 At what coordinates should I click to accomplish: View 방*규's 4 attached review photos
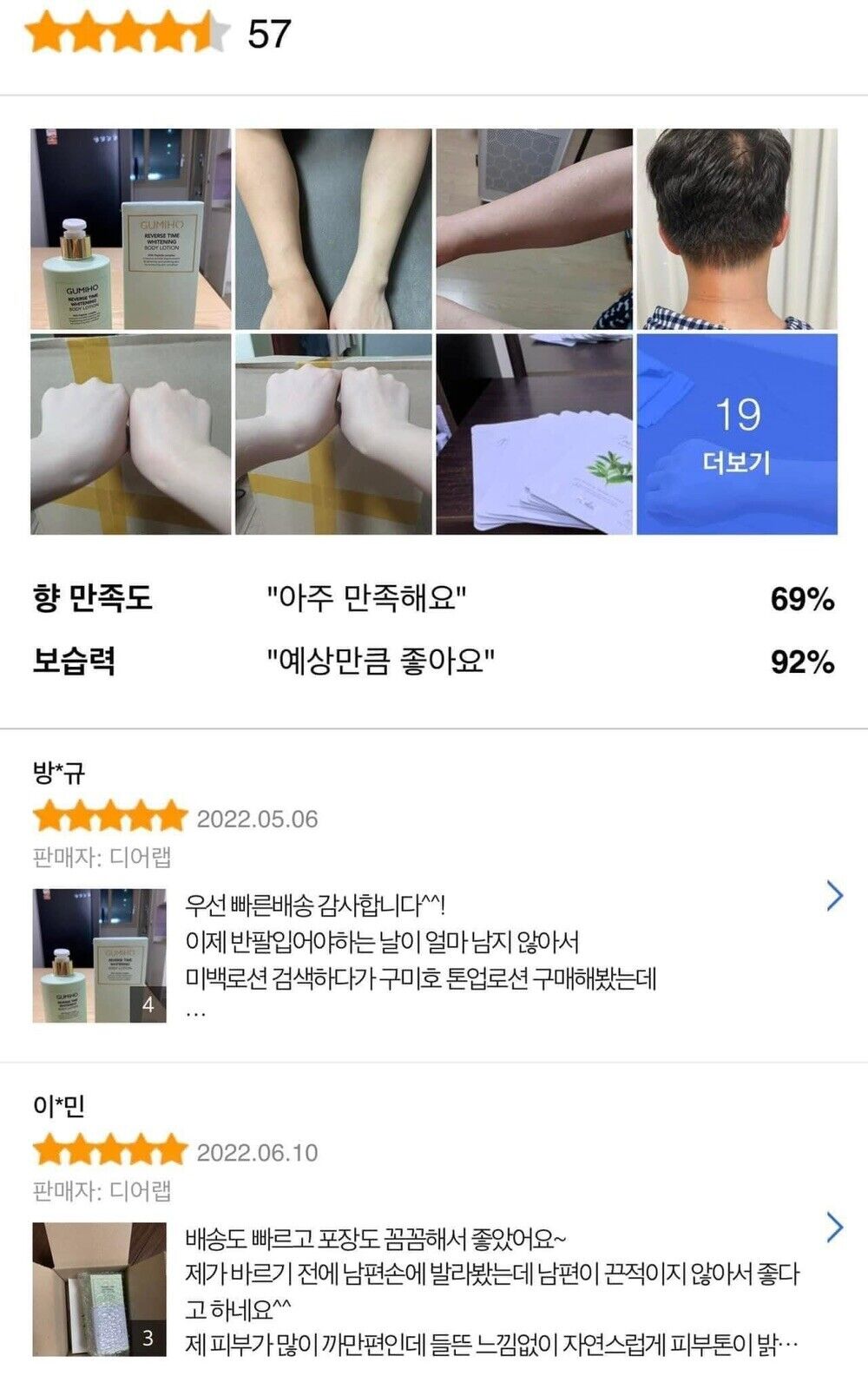pyautogui.click(x=99, y=955)
